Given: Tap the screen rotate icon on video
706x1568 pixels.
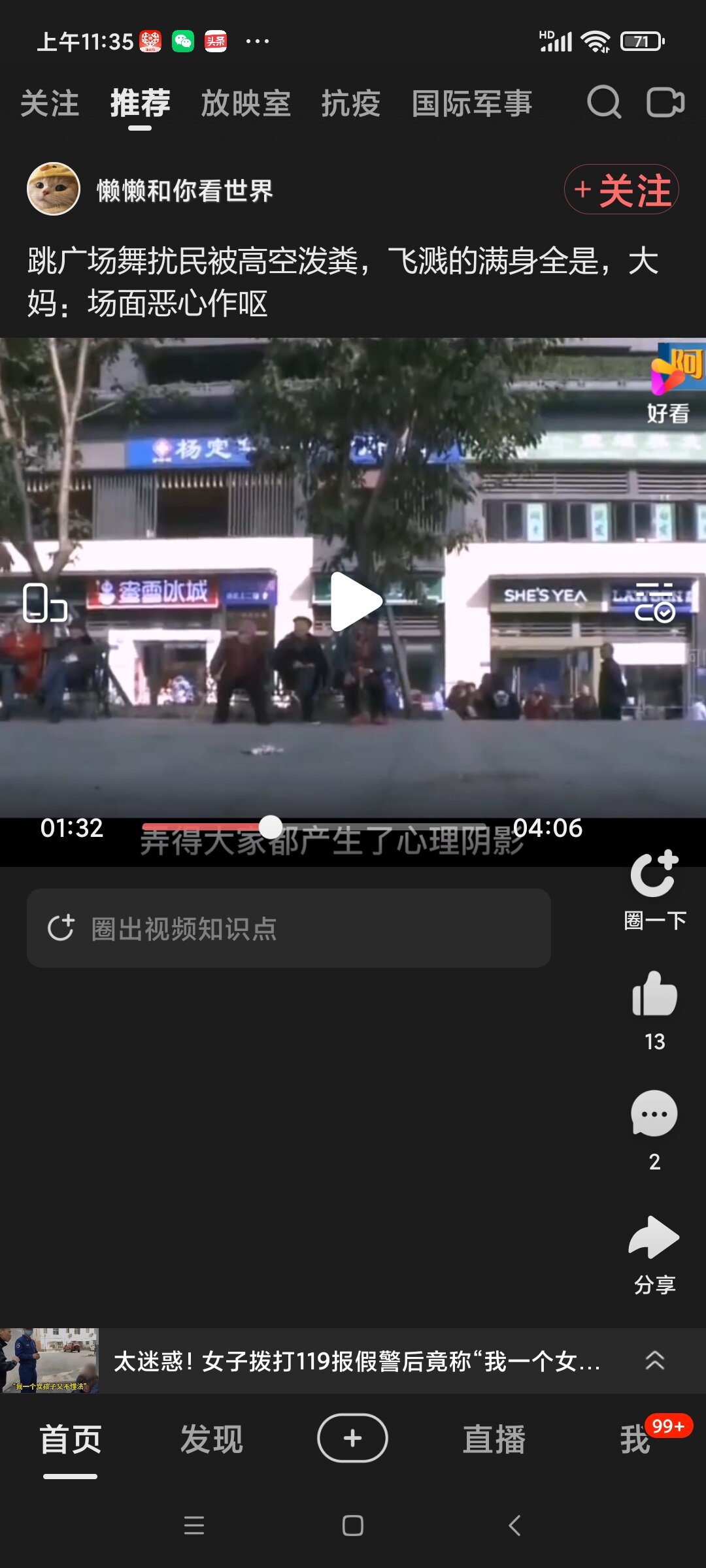Looking at the screenshot, I should (44, 602).
